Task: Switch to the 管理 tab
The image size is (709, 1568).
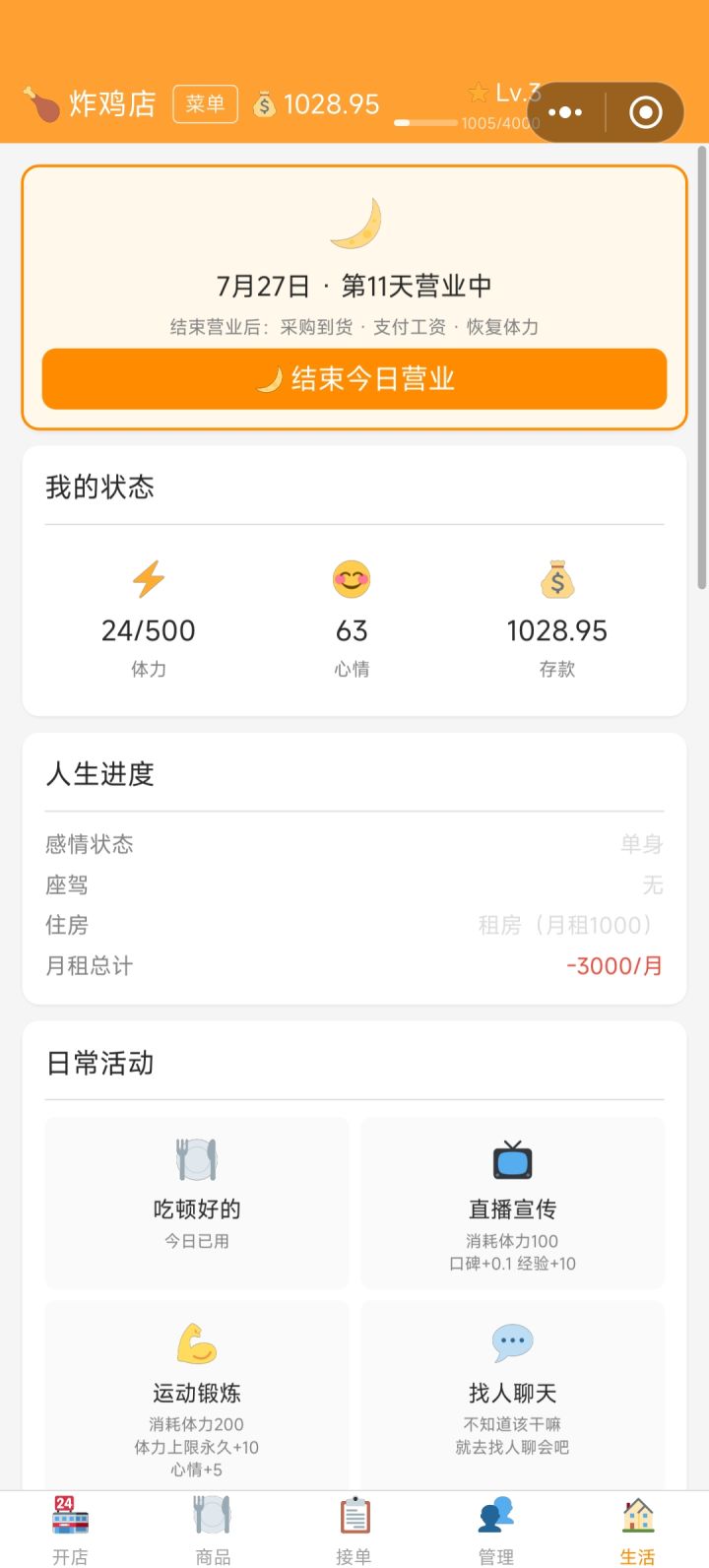Action: coord(495,1530)
